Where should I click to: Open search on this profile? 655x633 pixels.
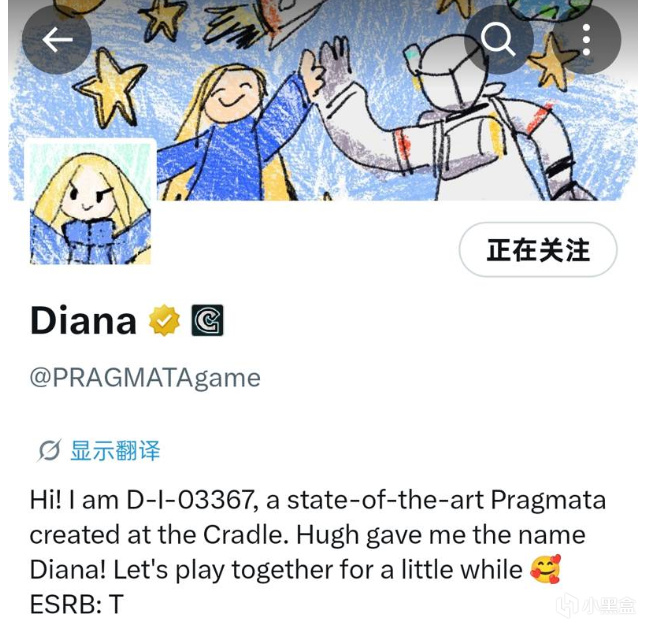(x=497, y=40)
